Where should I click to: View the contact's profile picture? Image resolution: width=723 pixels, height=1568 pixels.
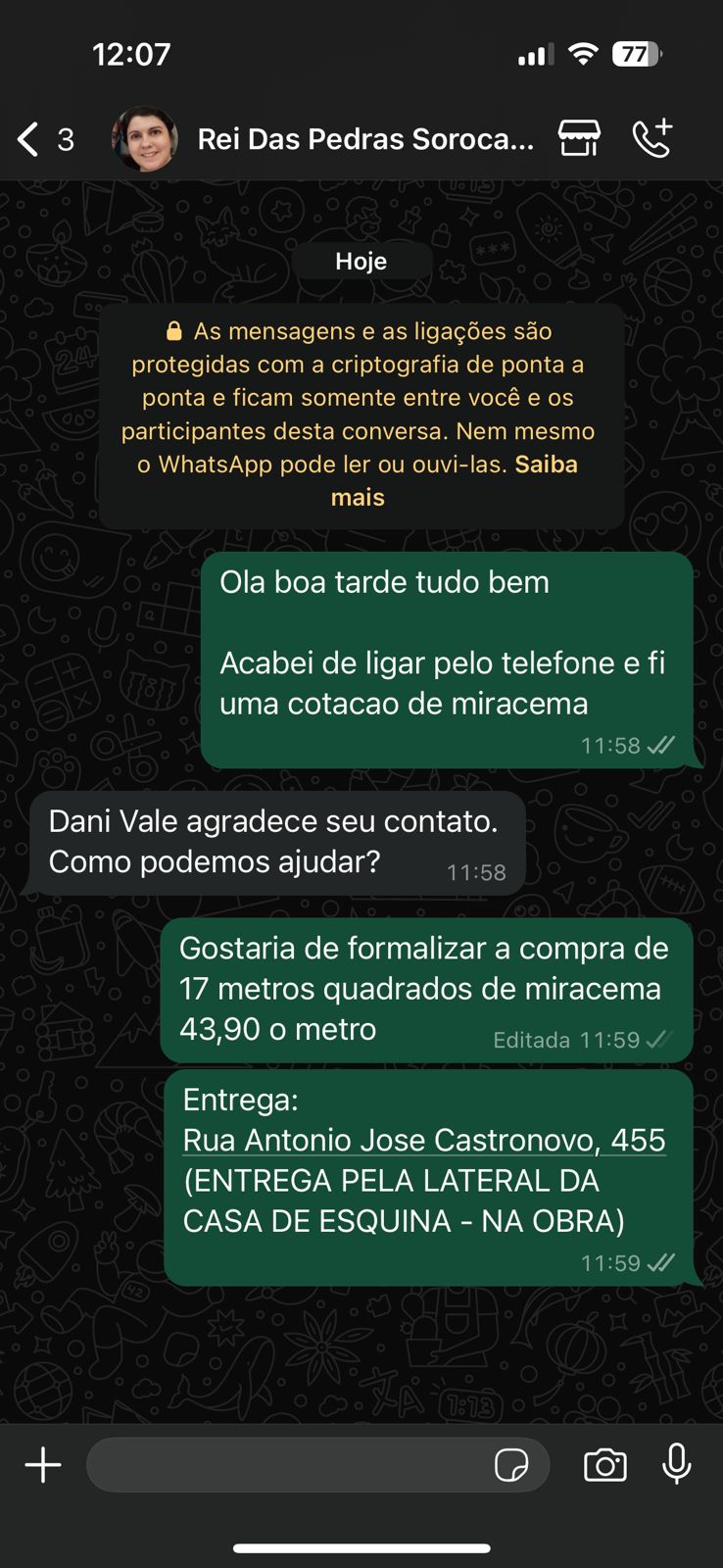(145, 137)
